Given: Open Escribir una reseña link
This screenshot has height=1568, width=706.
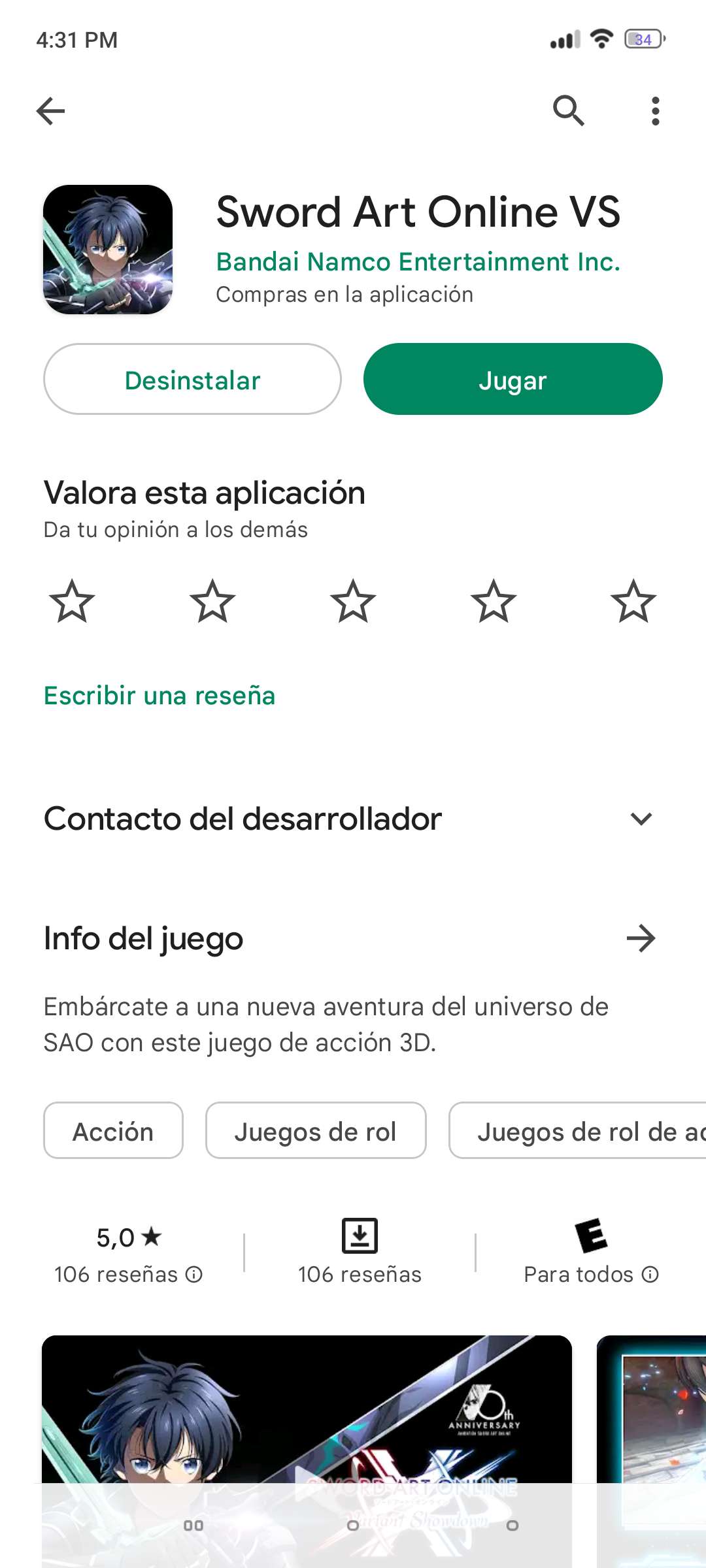Looking at the screenshot, I should (x=160, y=696).
